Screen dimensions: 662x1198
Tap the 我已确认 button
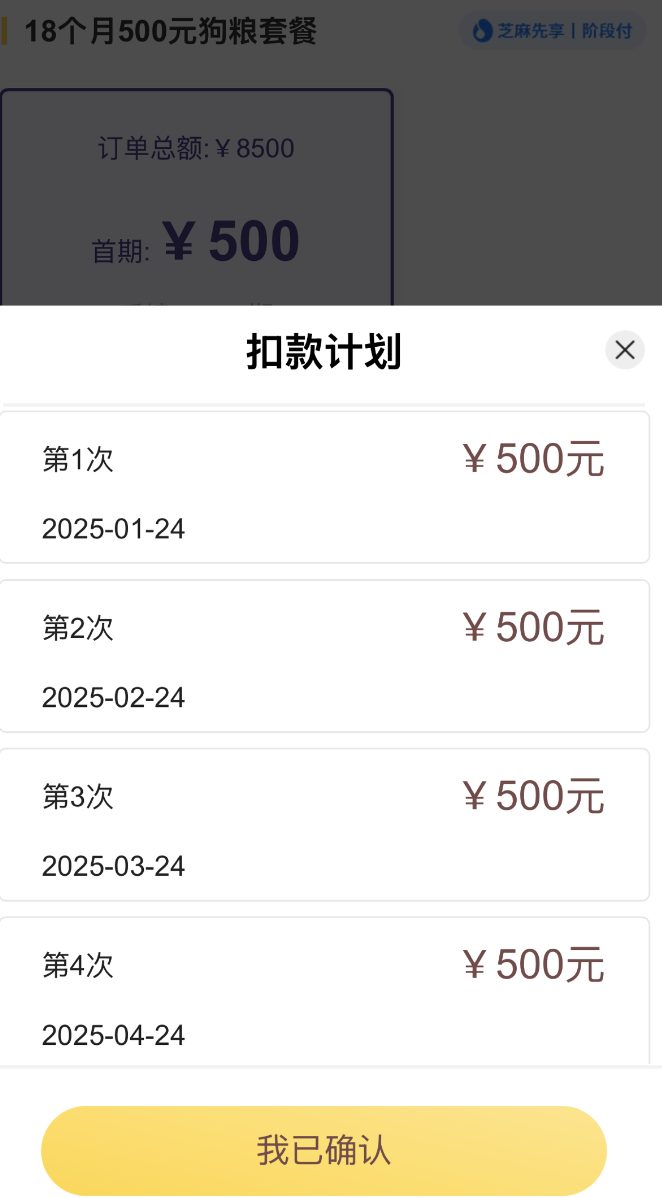coord(323,1150)
